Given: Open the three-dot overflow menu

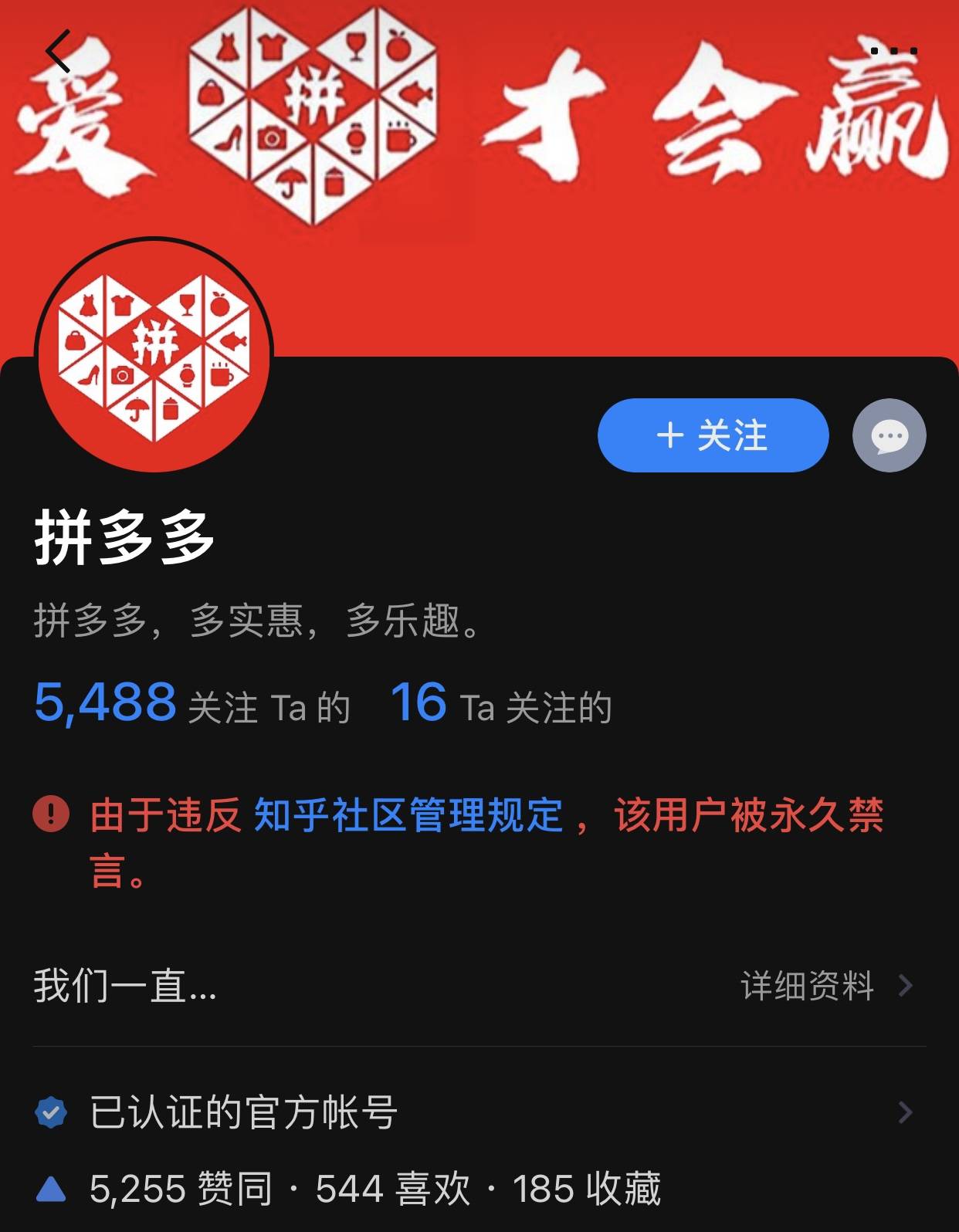Looking at the screenshot, I should tap(893, 51).
